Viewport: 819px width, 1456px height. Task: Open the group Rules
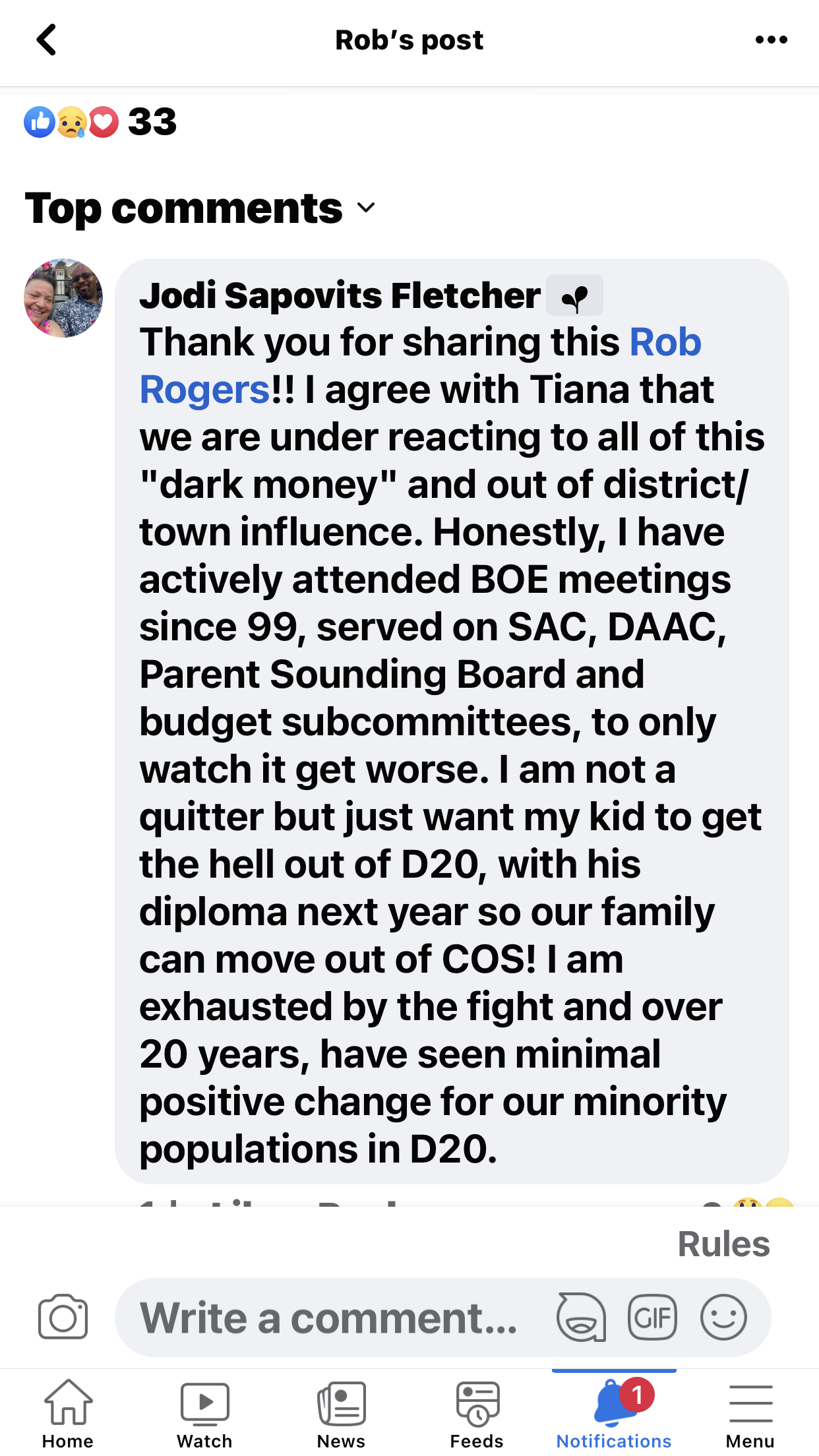coord(723,1244)
